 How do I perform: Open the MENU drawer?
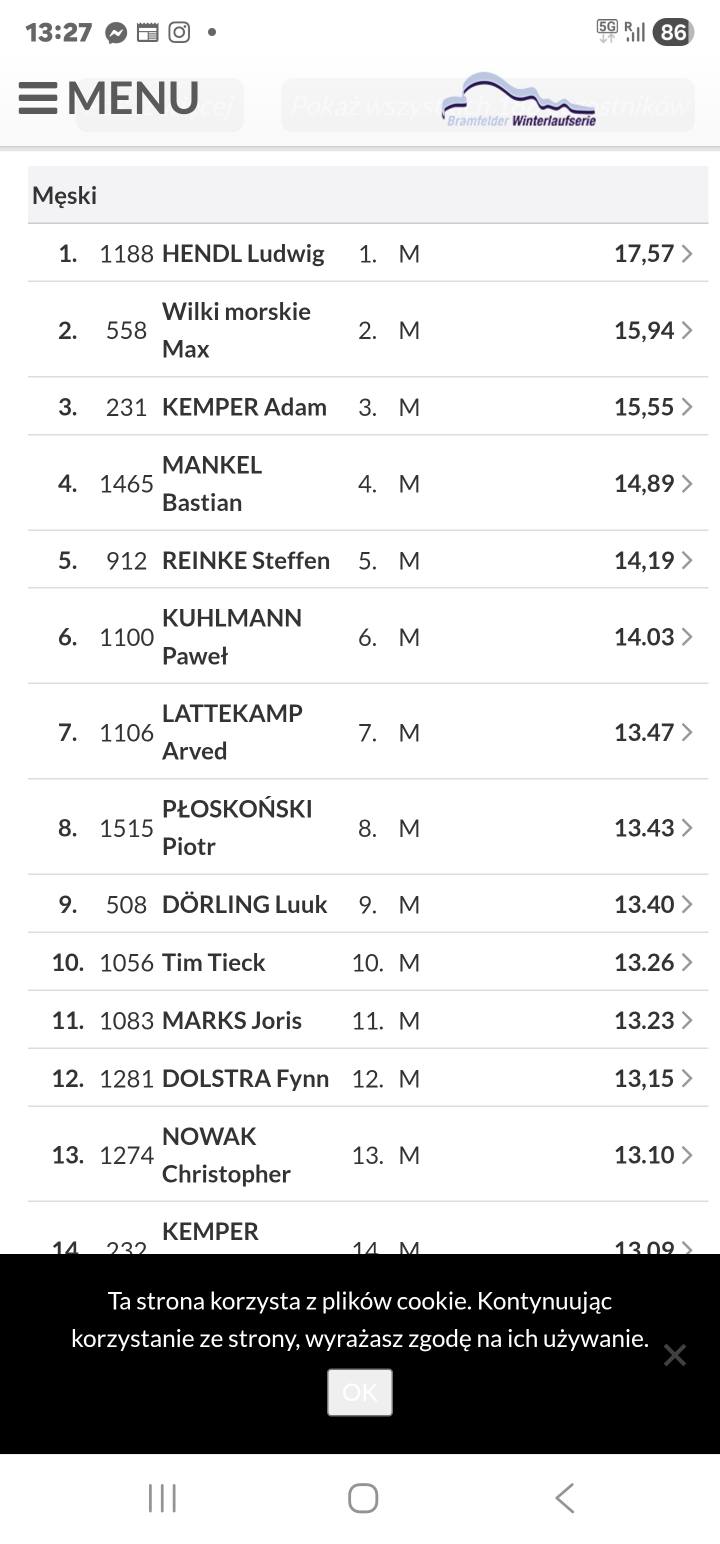click(108, 98)
